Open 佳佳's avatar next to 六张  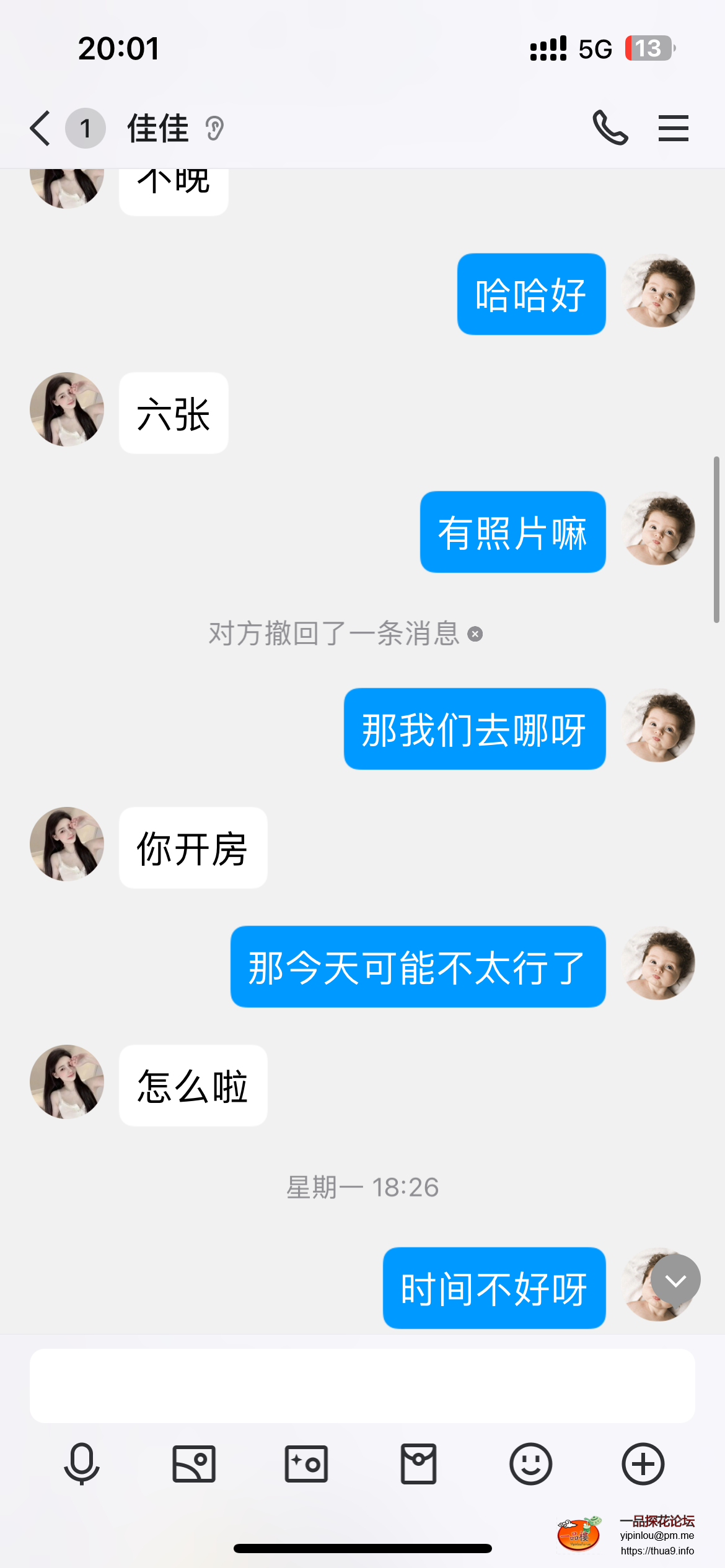click(x=67, y=409)
